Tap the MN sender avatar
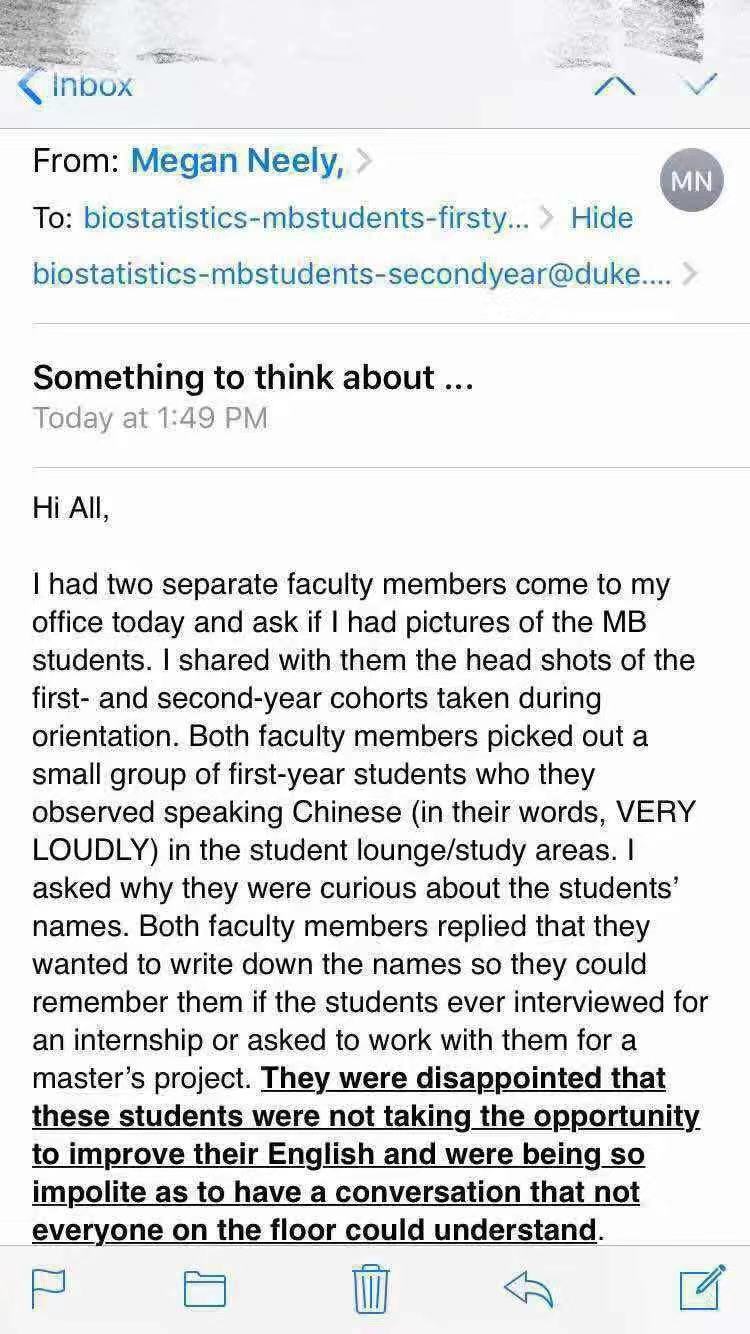This screenshot has width=750, height=1334. tap(691, 181)
